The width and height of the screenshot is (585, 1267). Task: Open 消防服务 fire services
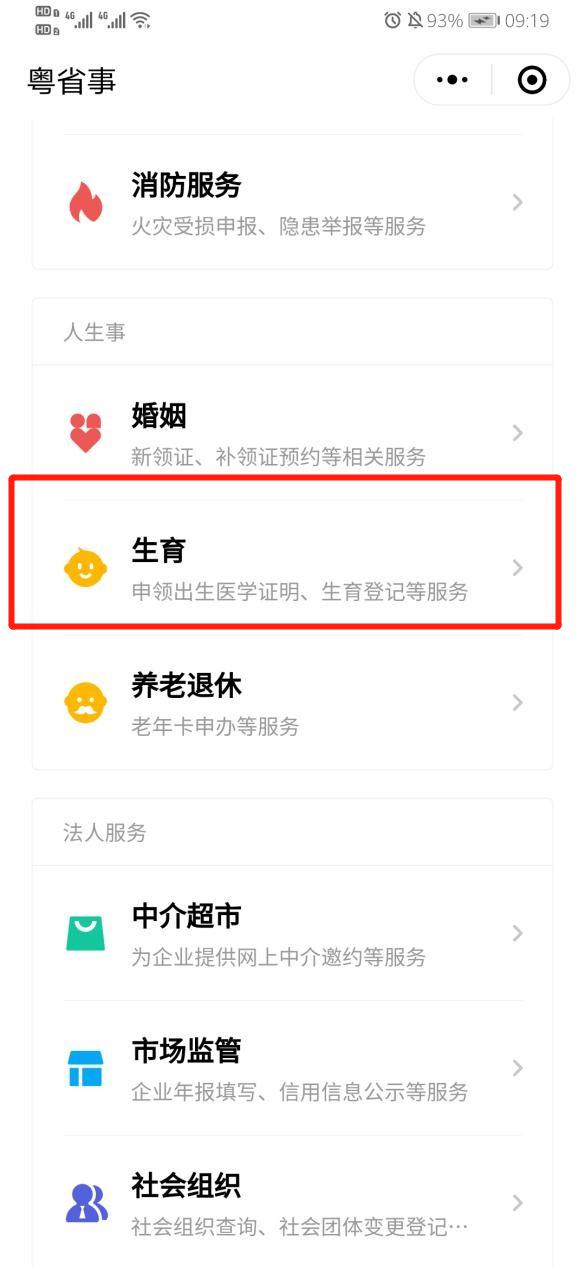[292, 202]
